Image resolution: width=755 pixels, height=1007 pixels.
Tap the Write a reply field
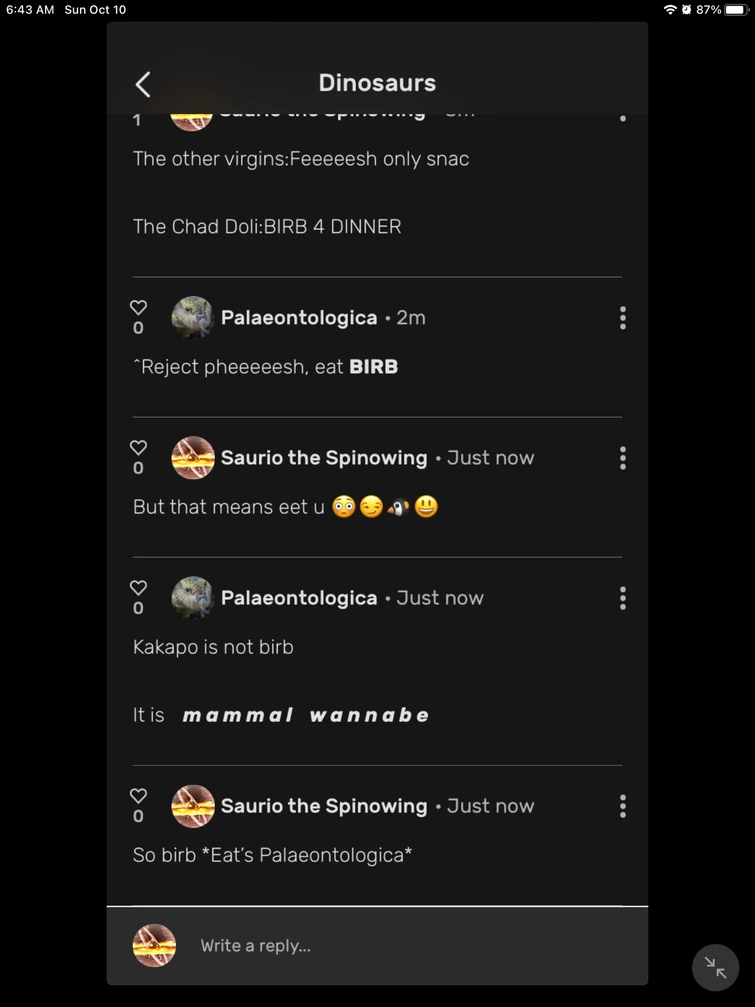[400, 945]
